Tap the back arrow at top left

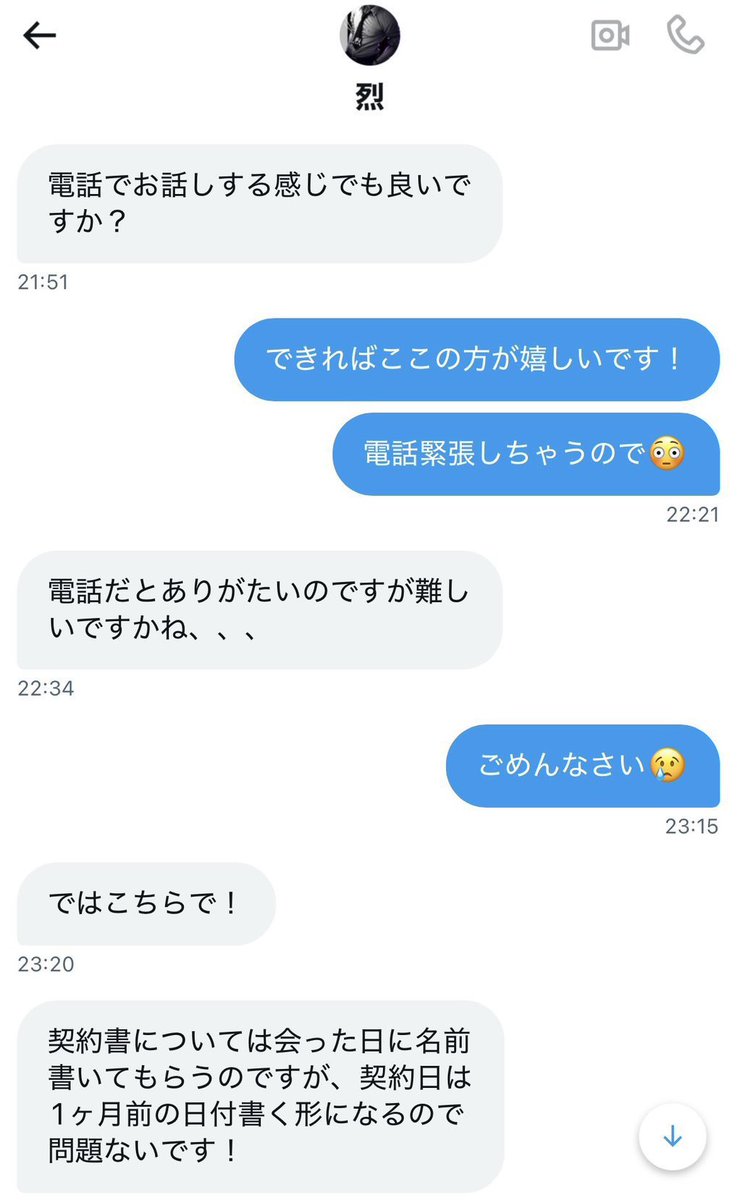click(37, 35)
